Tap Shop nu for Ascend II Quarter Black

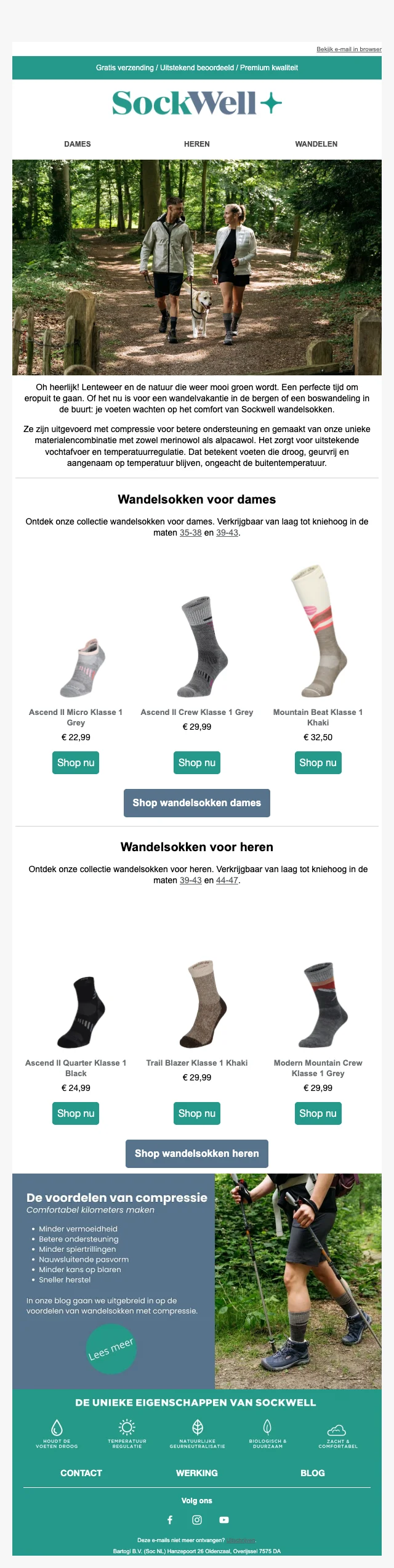(76, 1114)
